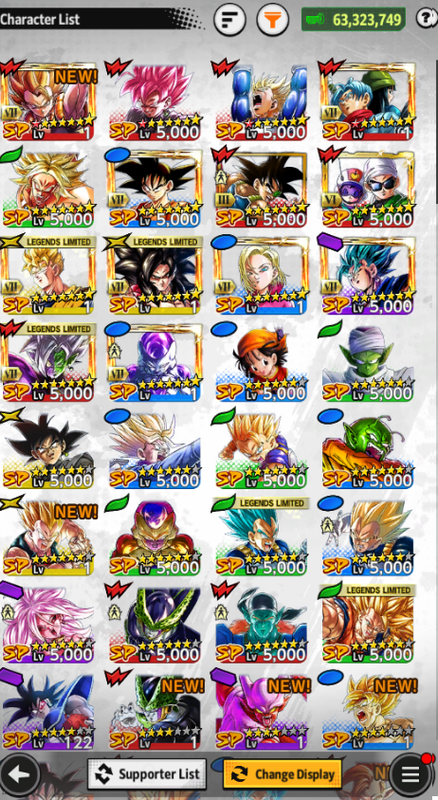This screenshot has width=438, height=800.
Task: Open the help question mark icon
Action: (426, 18)
